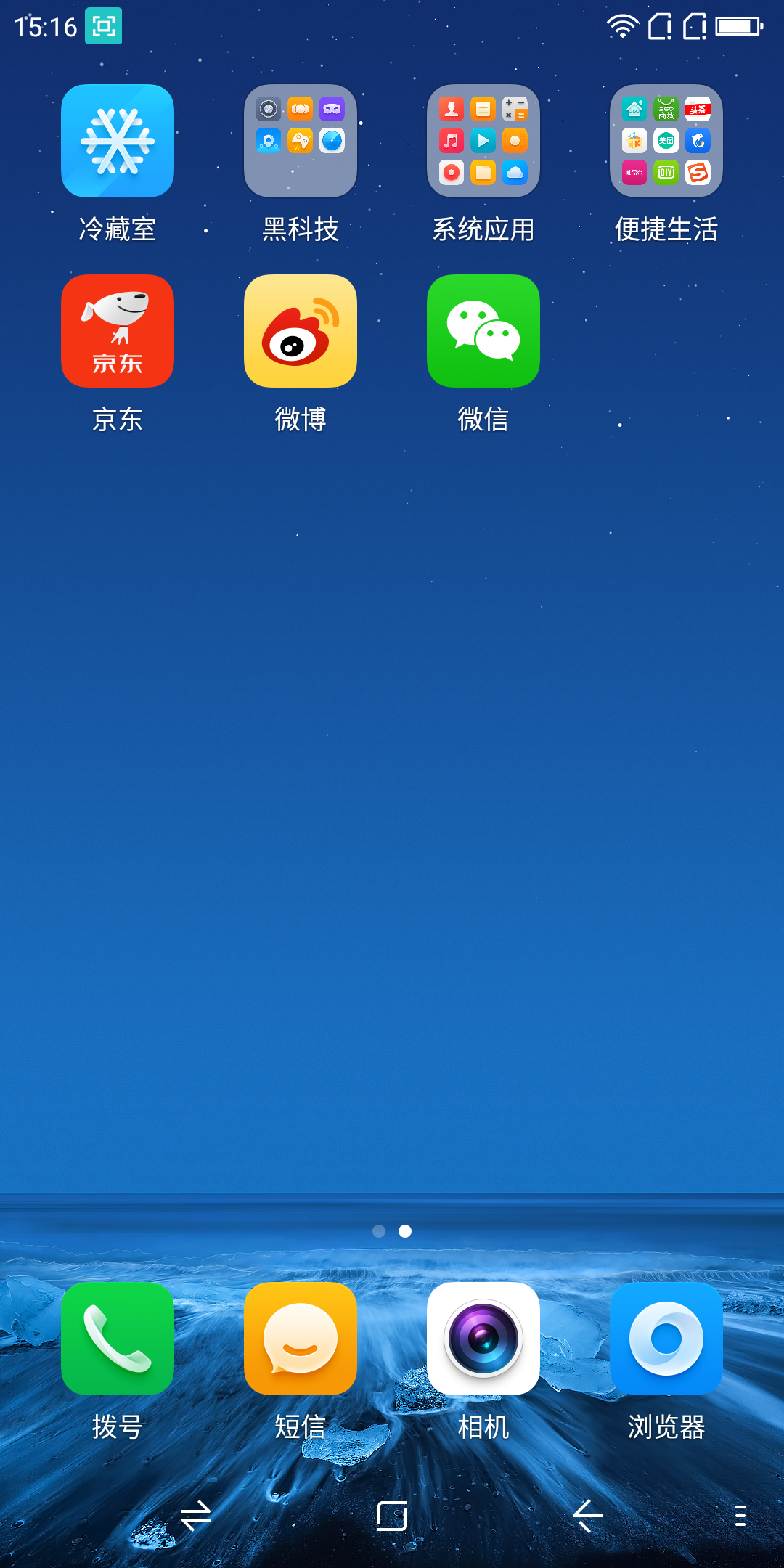Launch the 京东 shopping app
Screen dimensions: 784x1568
tap(118, 331)
